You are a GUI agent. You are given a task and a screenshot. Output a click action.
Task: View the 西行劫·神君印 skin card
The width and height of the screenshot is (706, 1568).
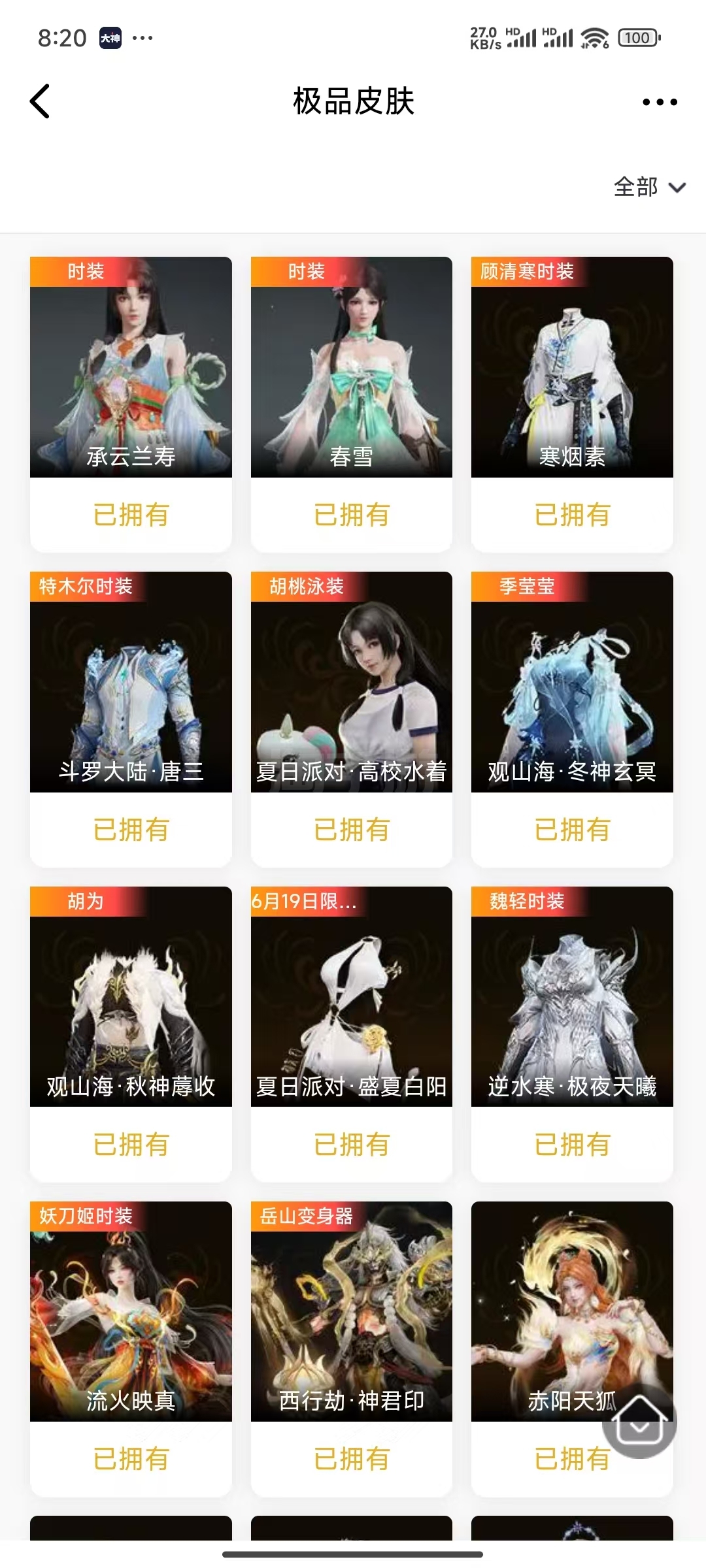tap(352, 1349)
